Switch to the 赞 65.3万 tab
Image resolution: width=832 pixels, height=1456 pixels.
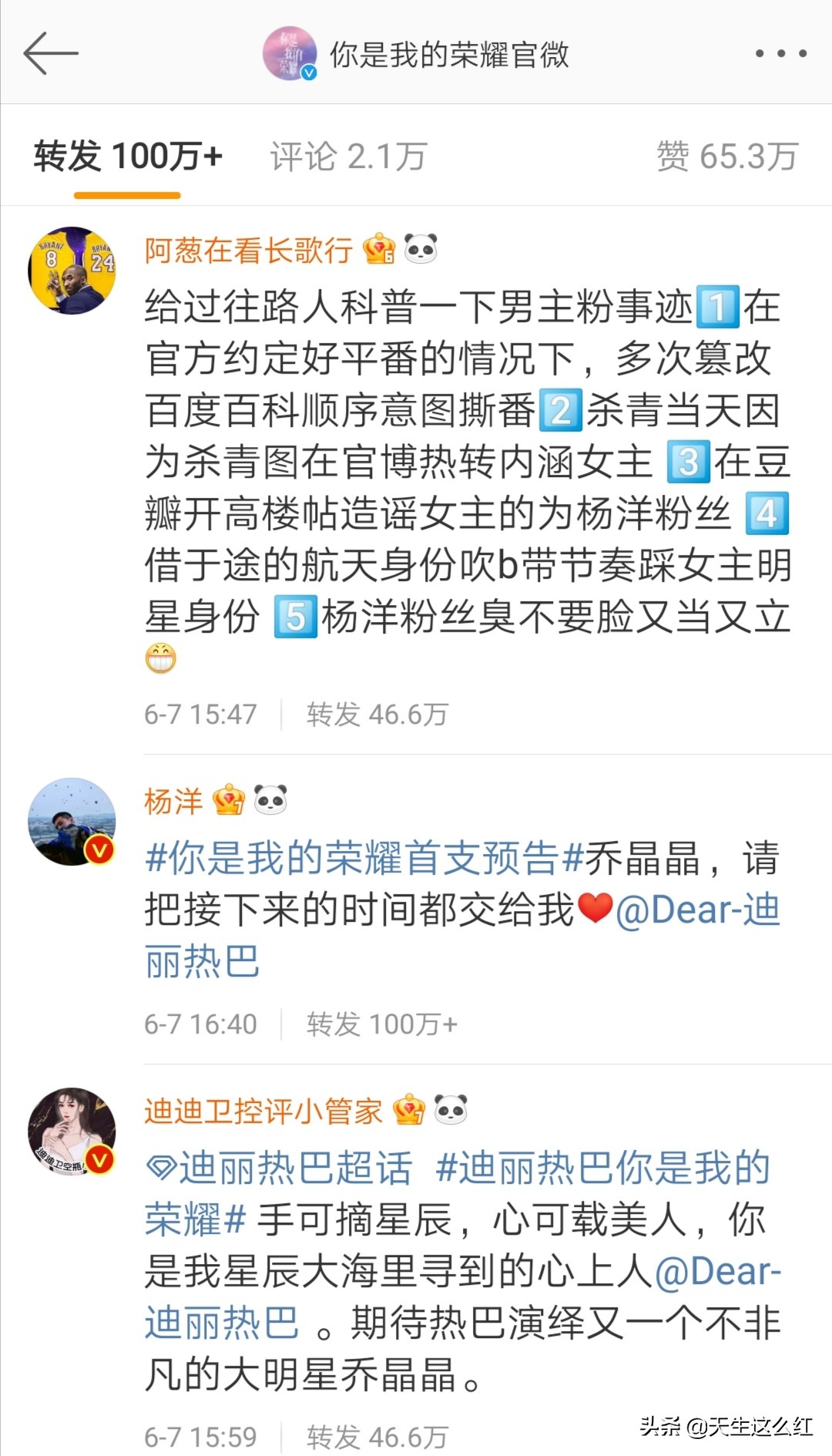pos(726,156)
